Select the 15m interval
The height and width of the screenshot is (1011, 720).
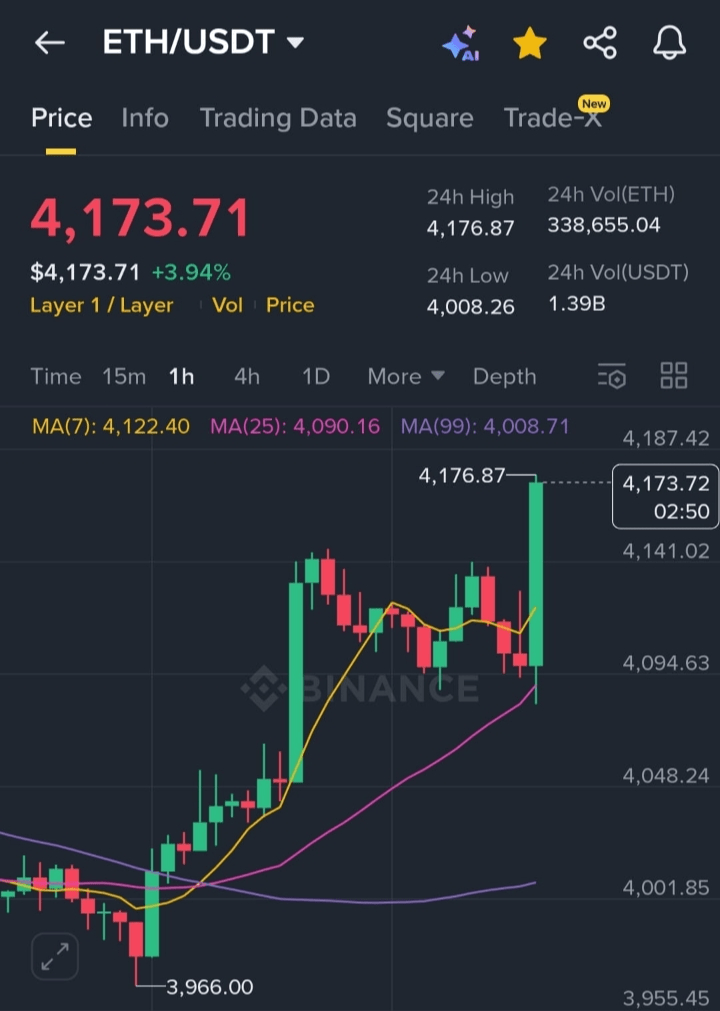click(124, 377)
